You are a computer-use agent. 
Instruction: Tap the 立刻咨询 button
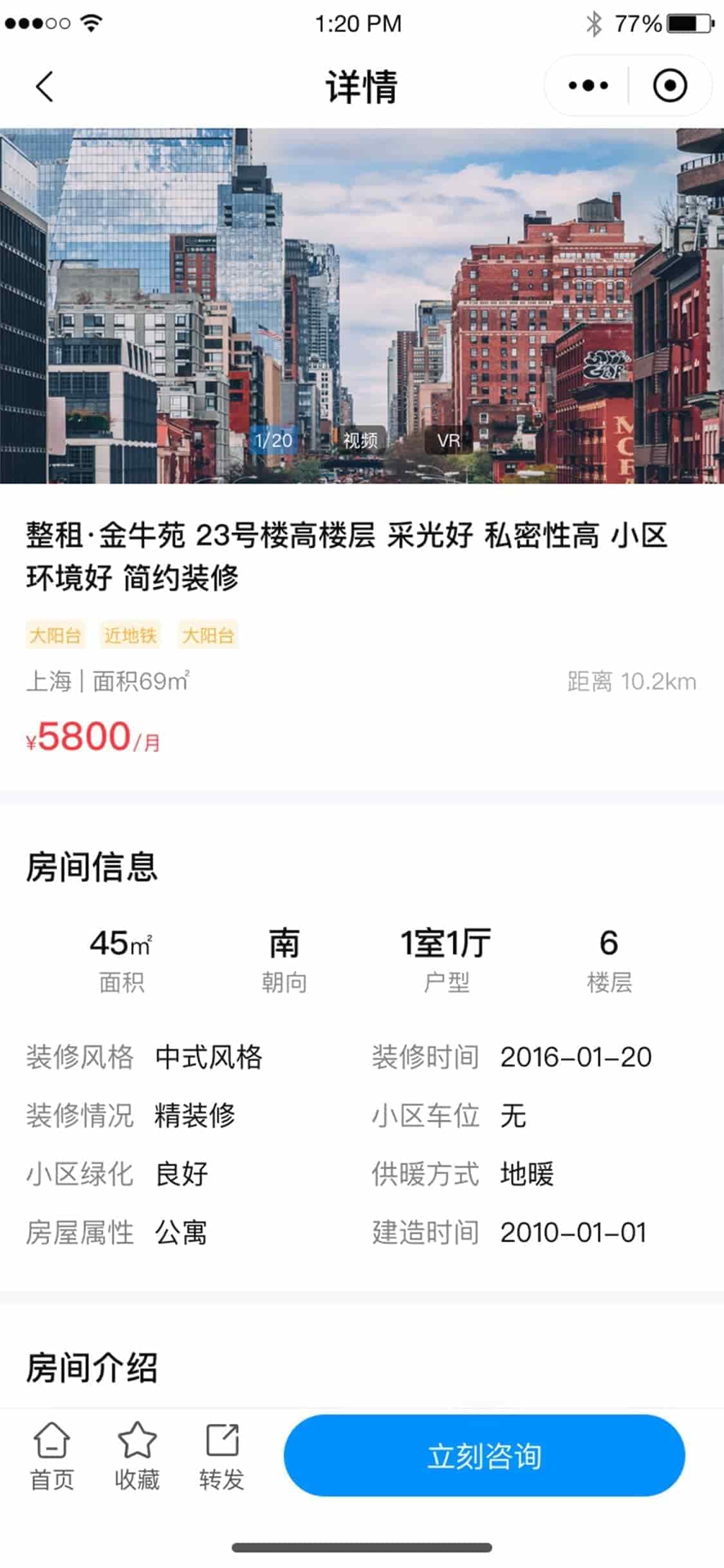pos(484,1455)
